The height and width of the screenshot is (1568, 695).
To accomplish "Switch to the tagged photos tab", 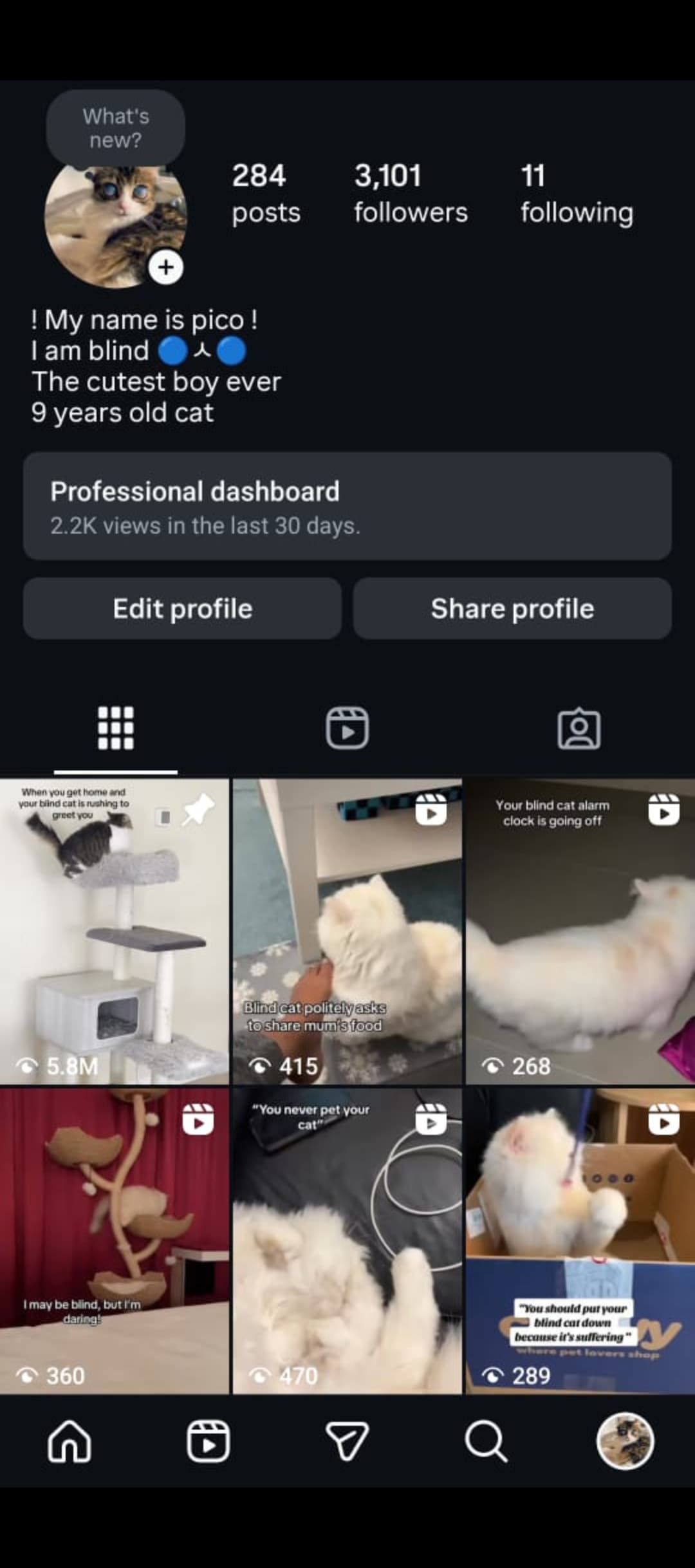I will pyautogui.click(x=579, y=728).
